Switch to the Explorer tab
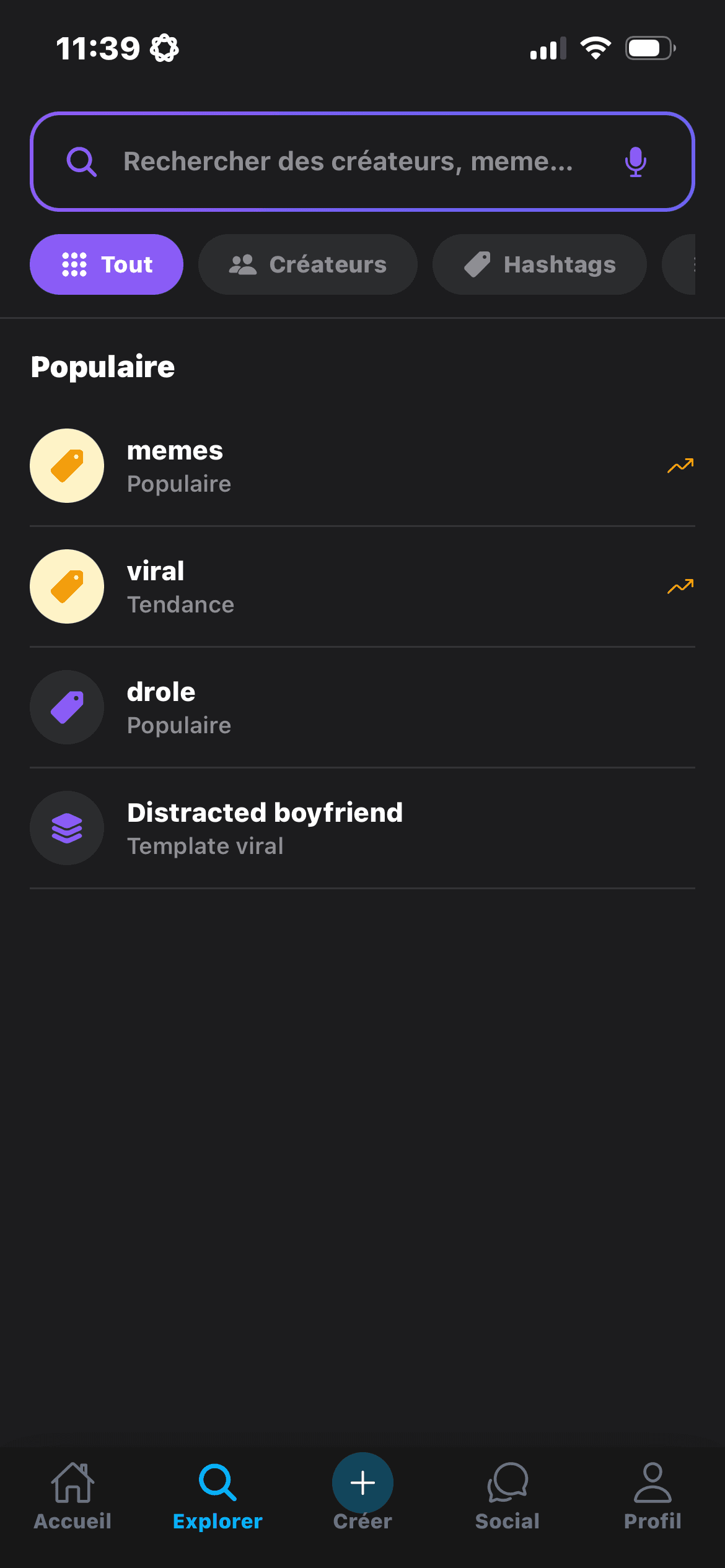 (217, 1492)
